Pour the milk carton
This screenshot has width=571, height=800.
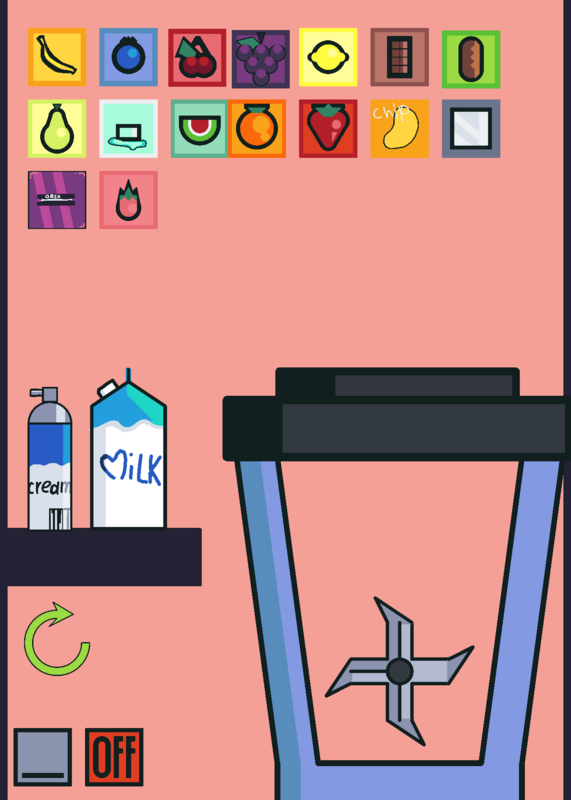(x=128, y=449)
